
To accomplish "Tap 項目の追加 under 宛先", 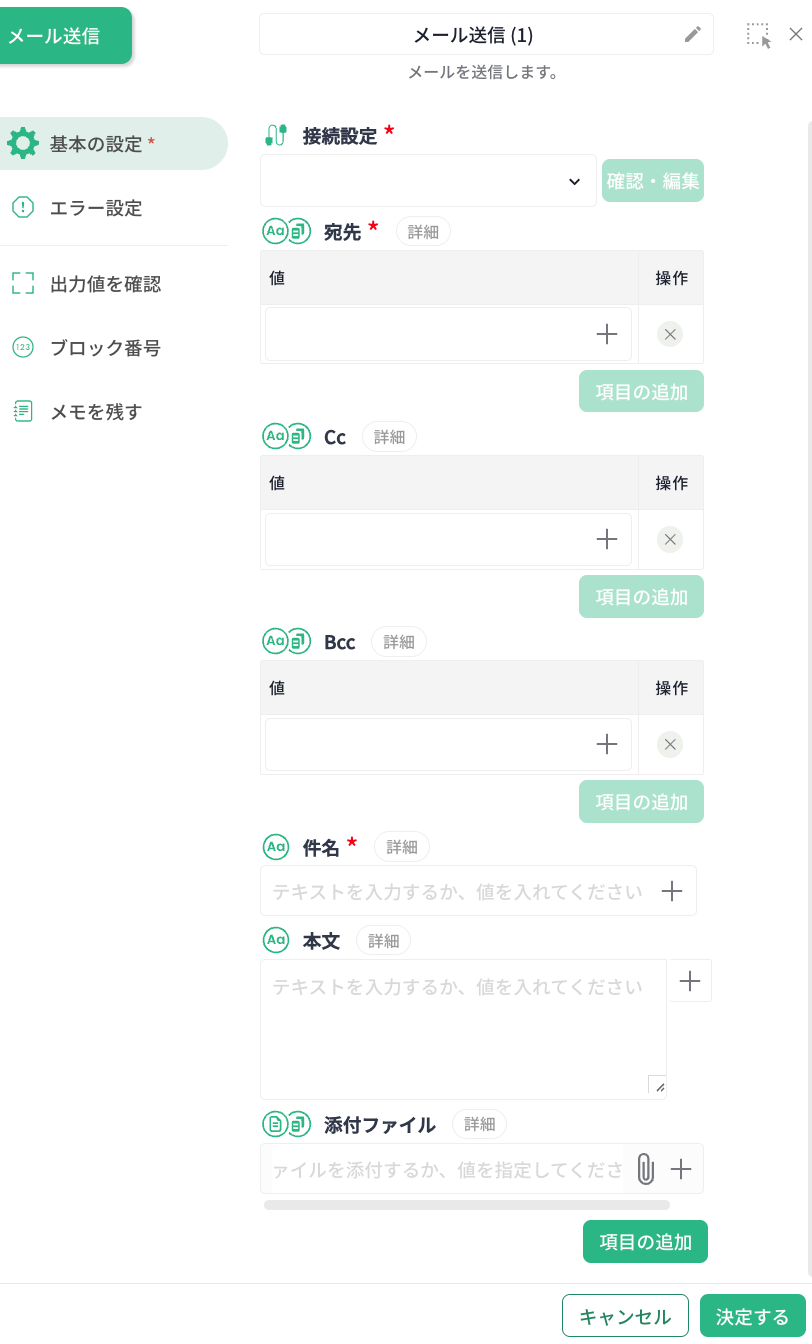I will (641, 392).
